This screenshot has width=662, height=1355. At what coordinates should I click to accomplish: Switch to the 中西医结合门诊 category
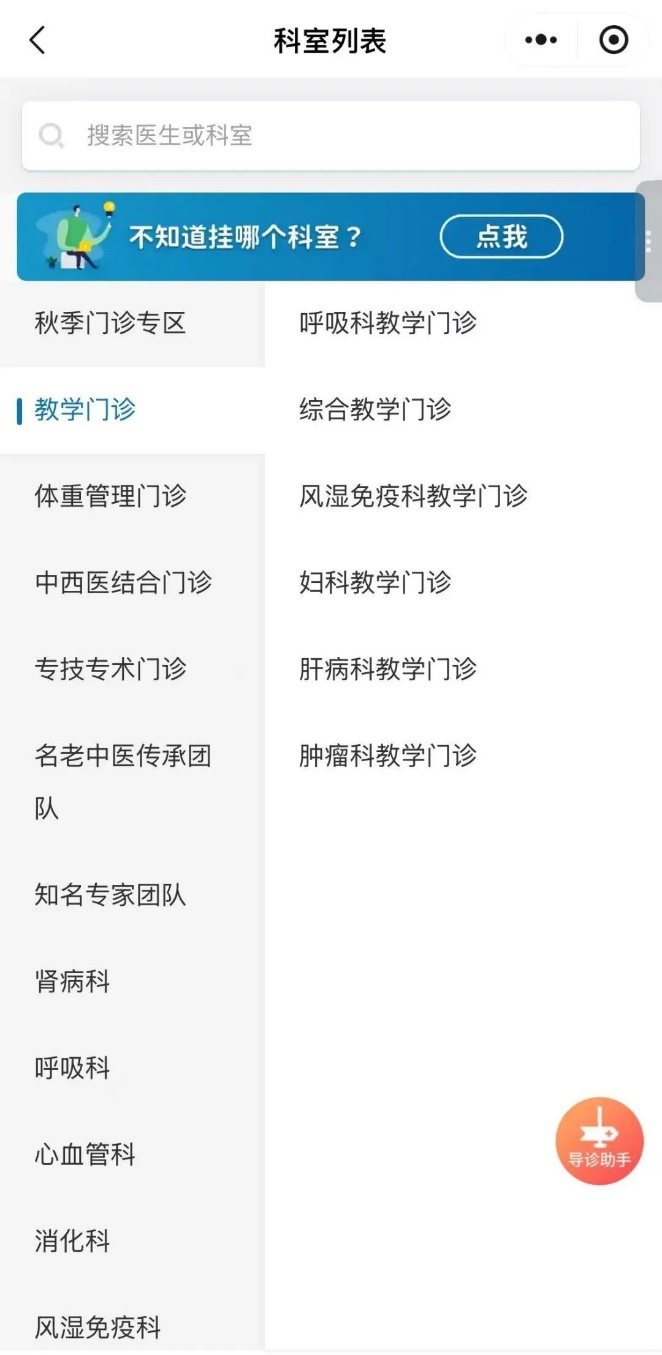click(x=132, y=582)
